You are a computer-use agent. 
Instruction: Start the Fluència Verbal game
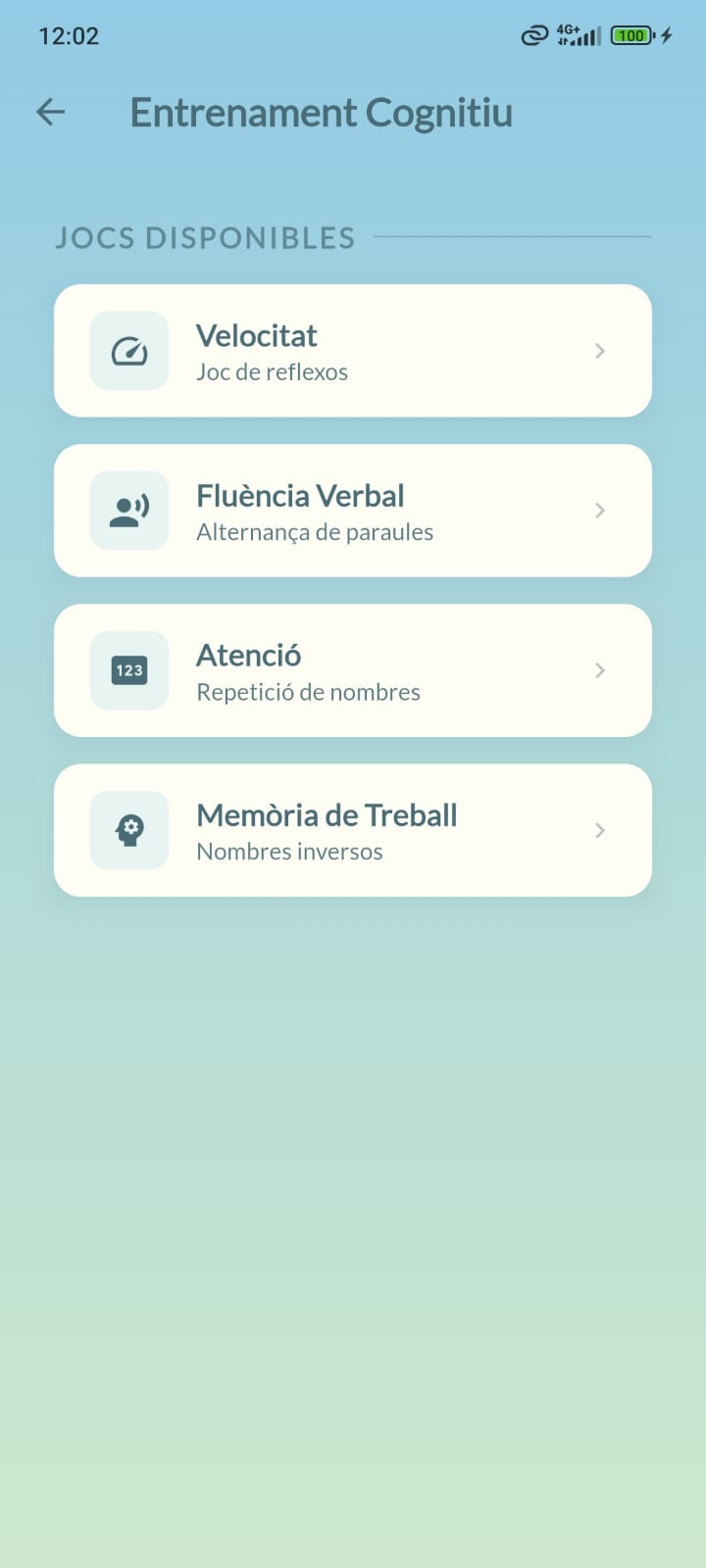point(353,511)
